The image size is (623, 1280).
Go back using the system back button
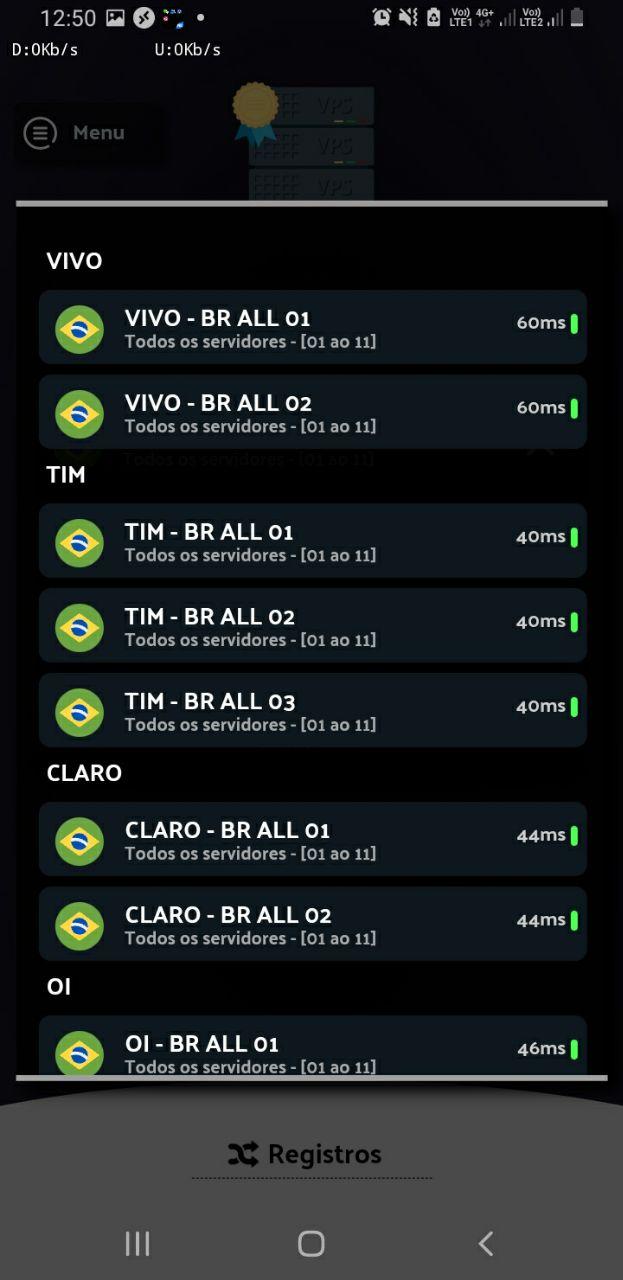(486, 1243)
